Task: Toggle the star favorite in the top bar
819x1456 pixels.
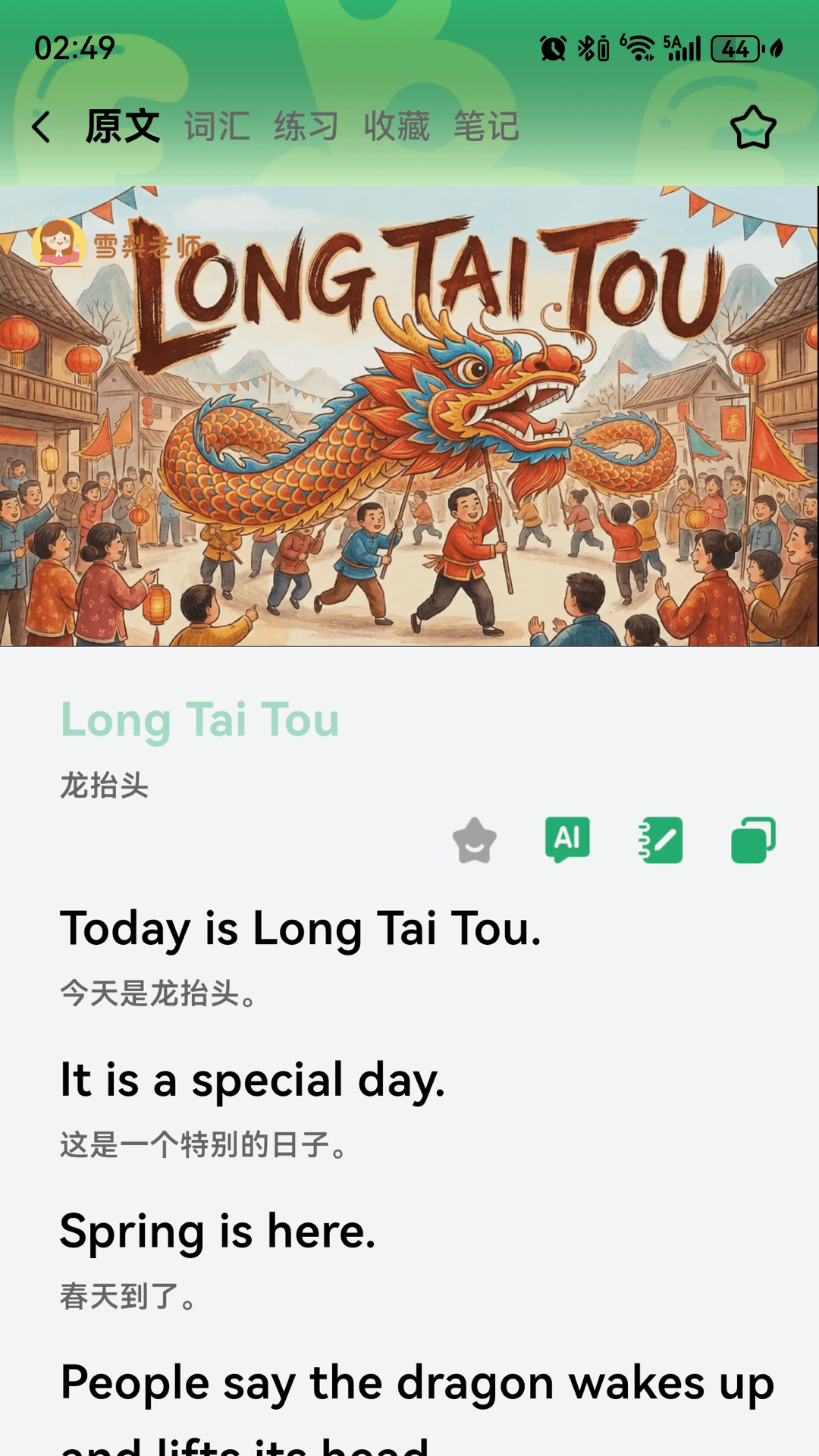Action: pyautogui.click(x=753, y=126)
